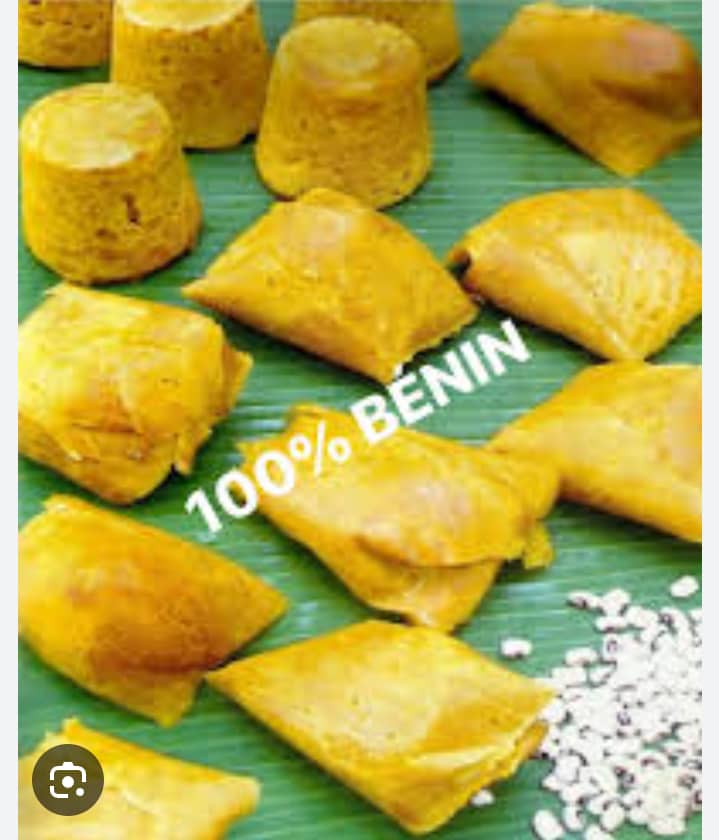Search this image with the Lens icon

(67, 780)
